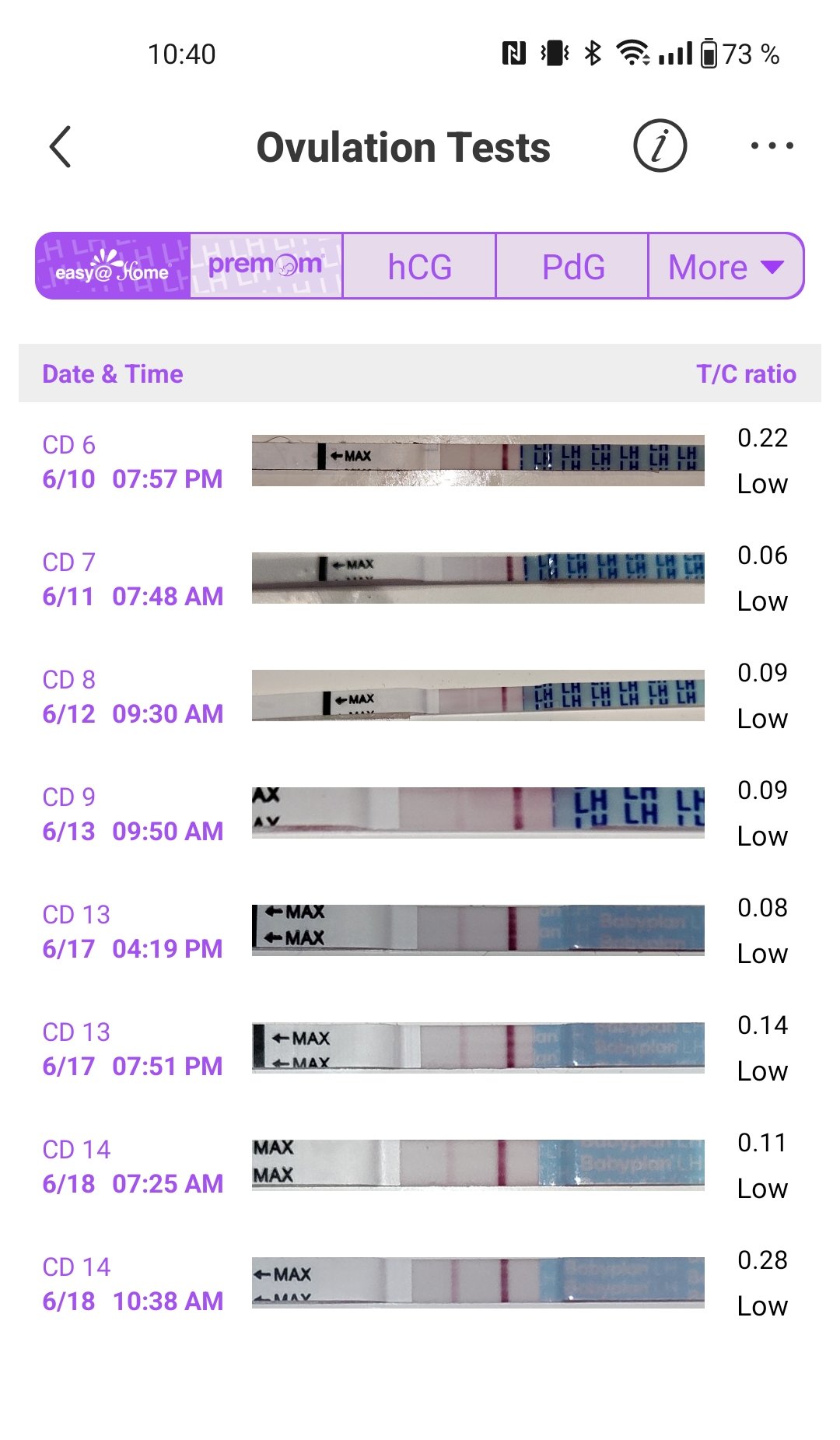Select the Date & Time column header
The image size is (840, 1440).
[112, 373]
